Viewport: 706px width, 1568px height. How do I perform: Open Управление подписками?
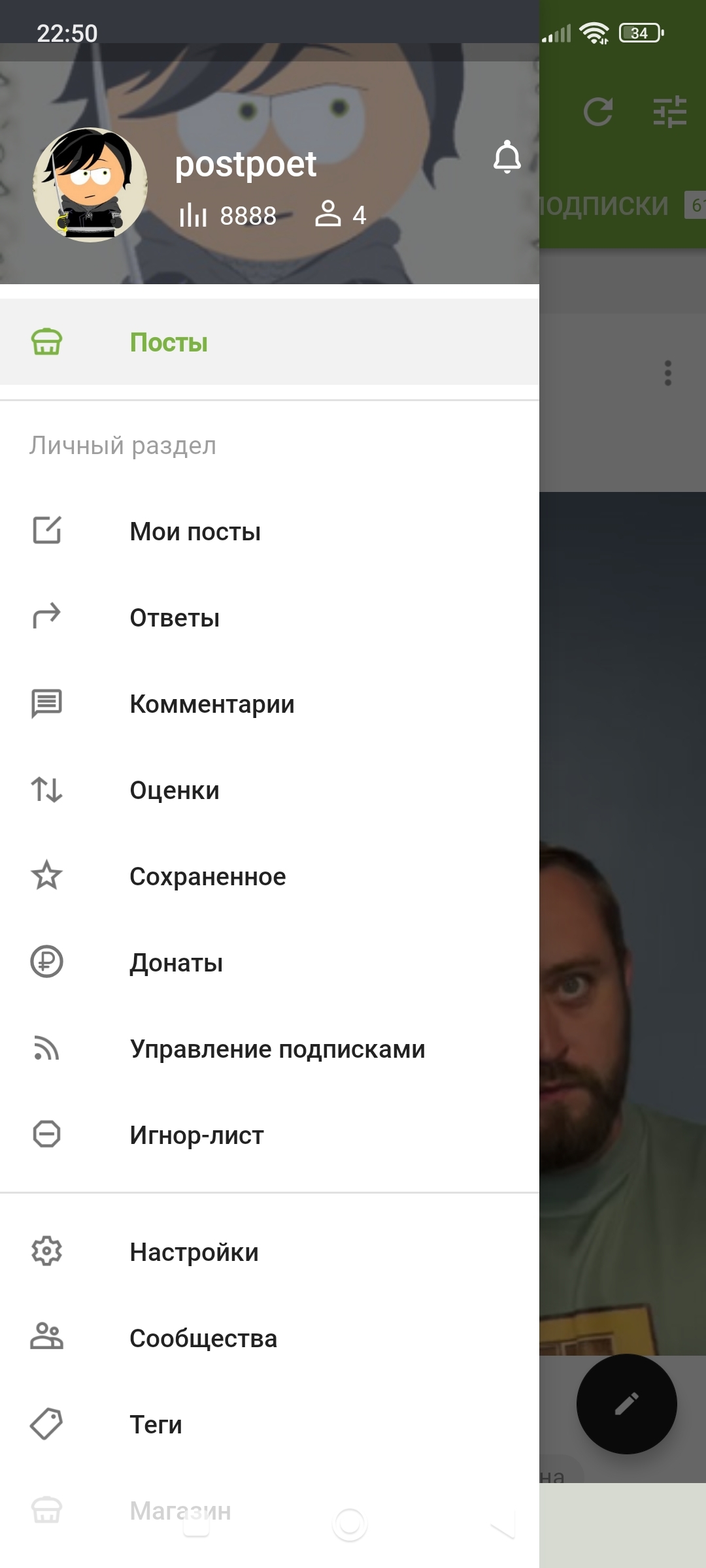[277, 1049]
